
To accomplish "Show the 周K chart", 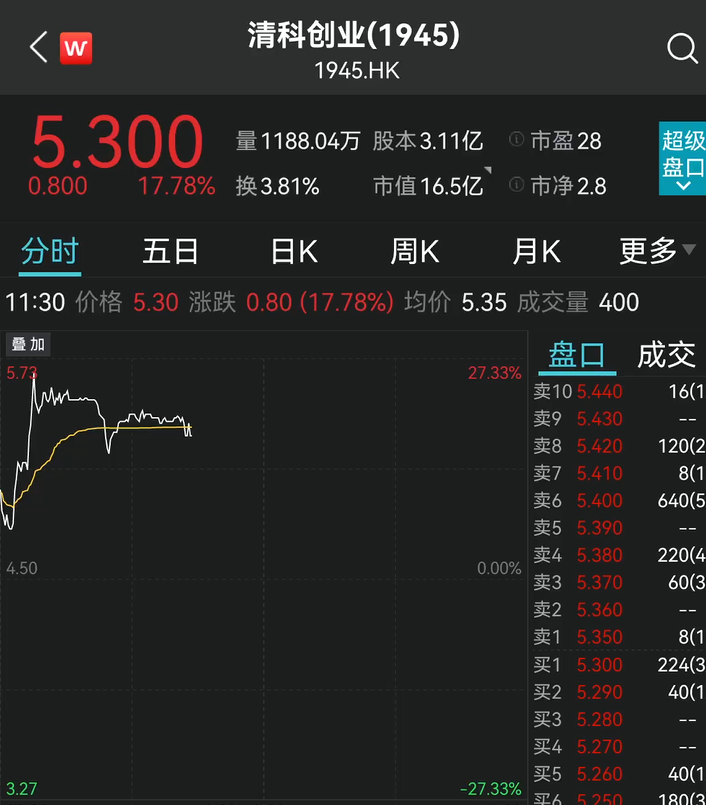I will [414, 251].
